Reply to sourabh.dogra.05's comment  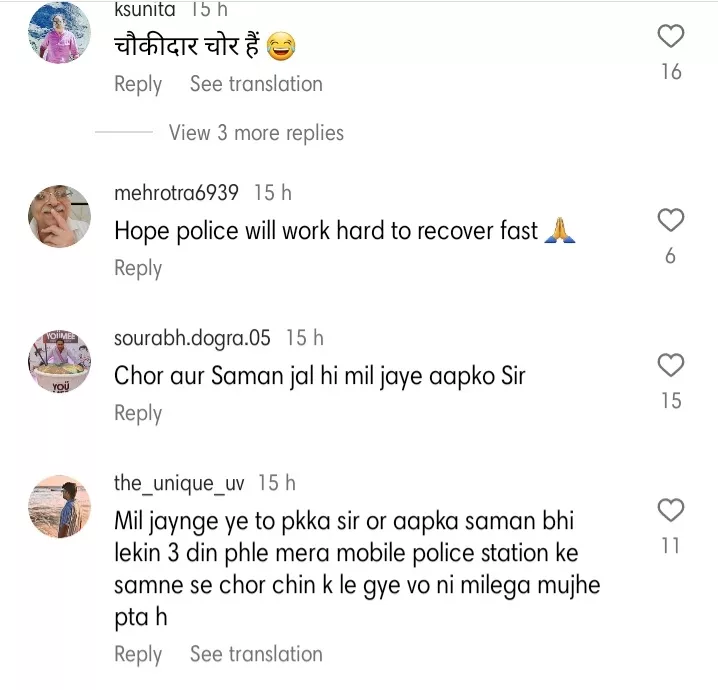[138, 413]
